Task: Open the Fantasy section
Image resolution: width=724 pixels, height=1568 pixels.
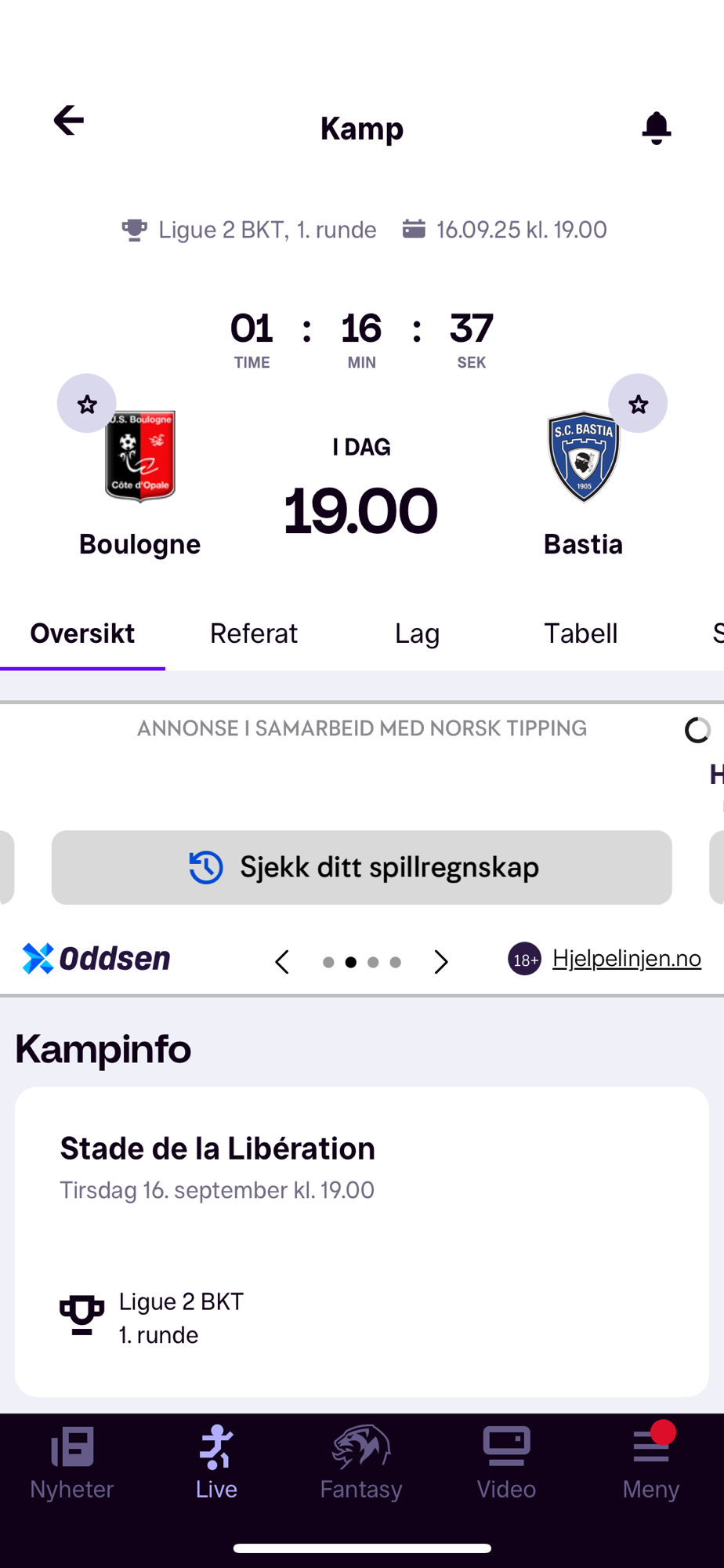Action: click(361, 1463)
